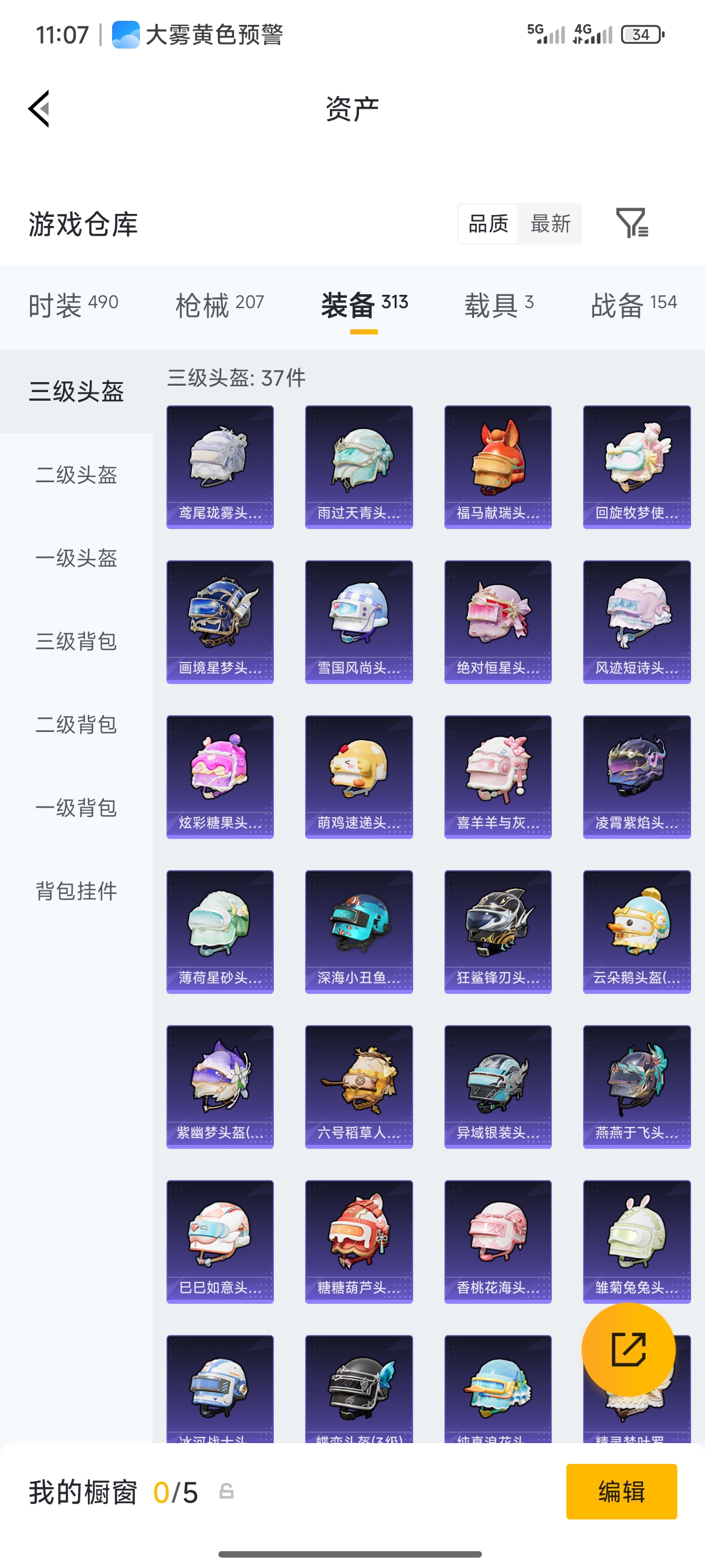Select the 三级背包 category

(x=76, y=641)
